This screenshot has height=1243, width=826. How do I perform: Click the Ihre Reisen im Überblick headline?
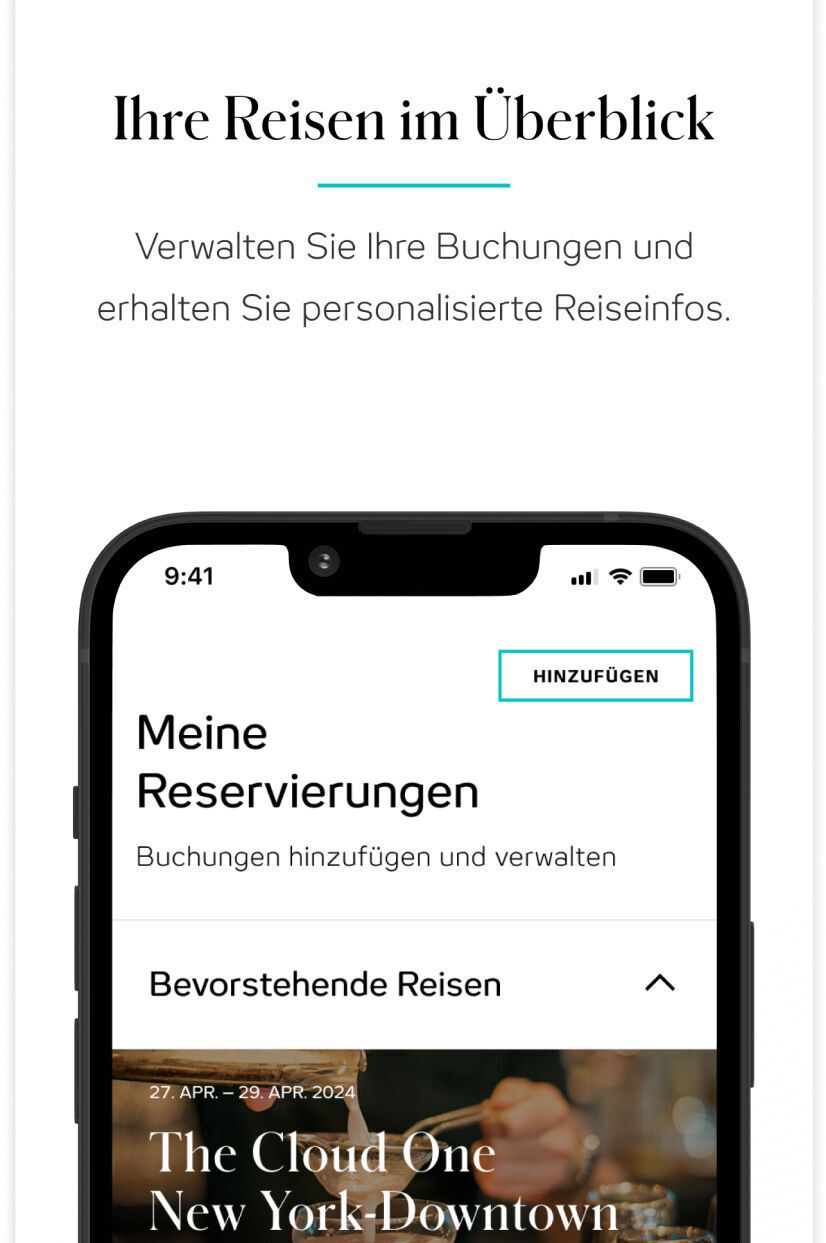(x=413, y=118)
